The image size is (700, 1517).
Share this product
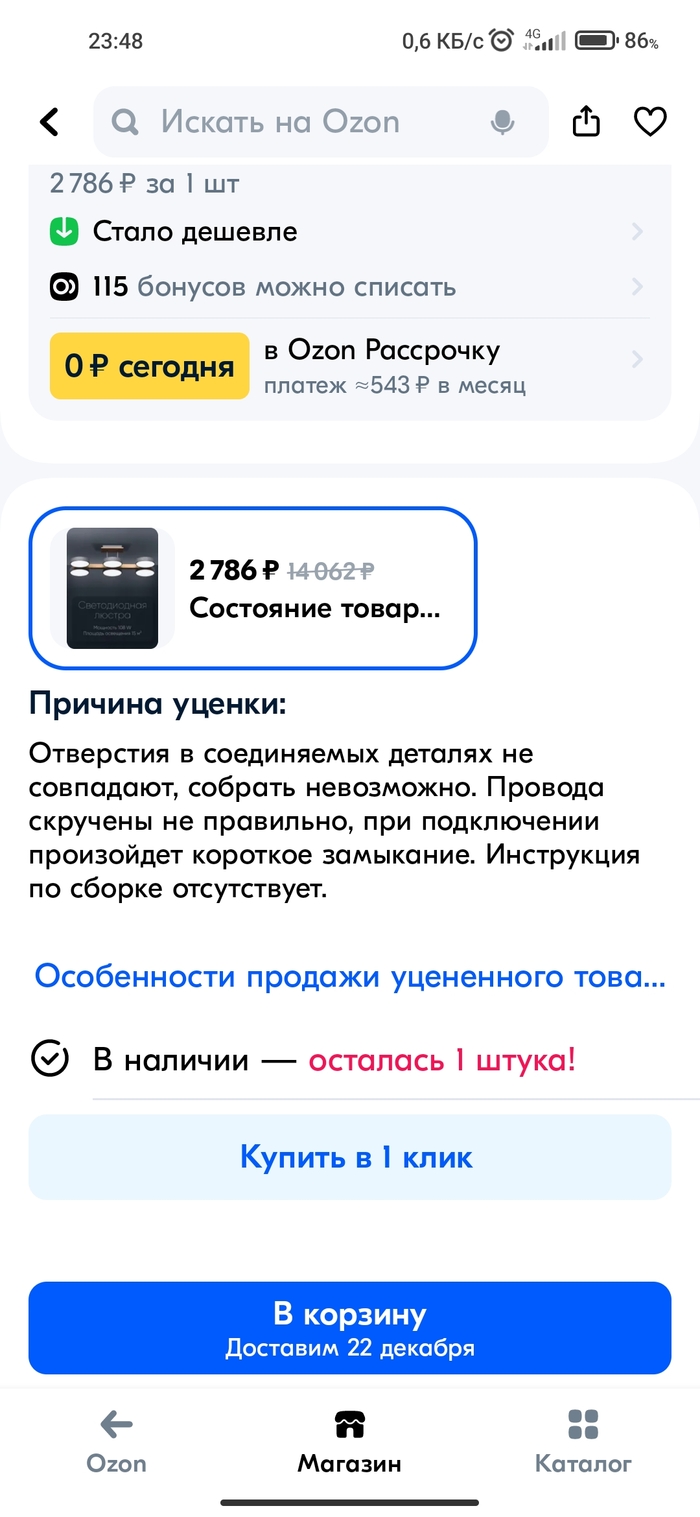586,122
